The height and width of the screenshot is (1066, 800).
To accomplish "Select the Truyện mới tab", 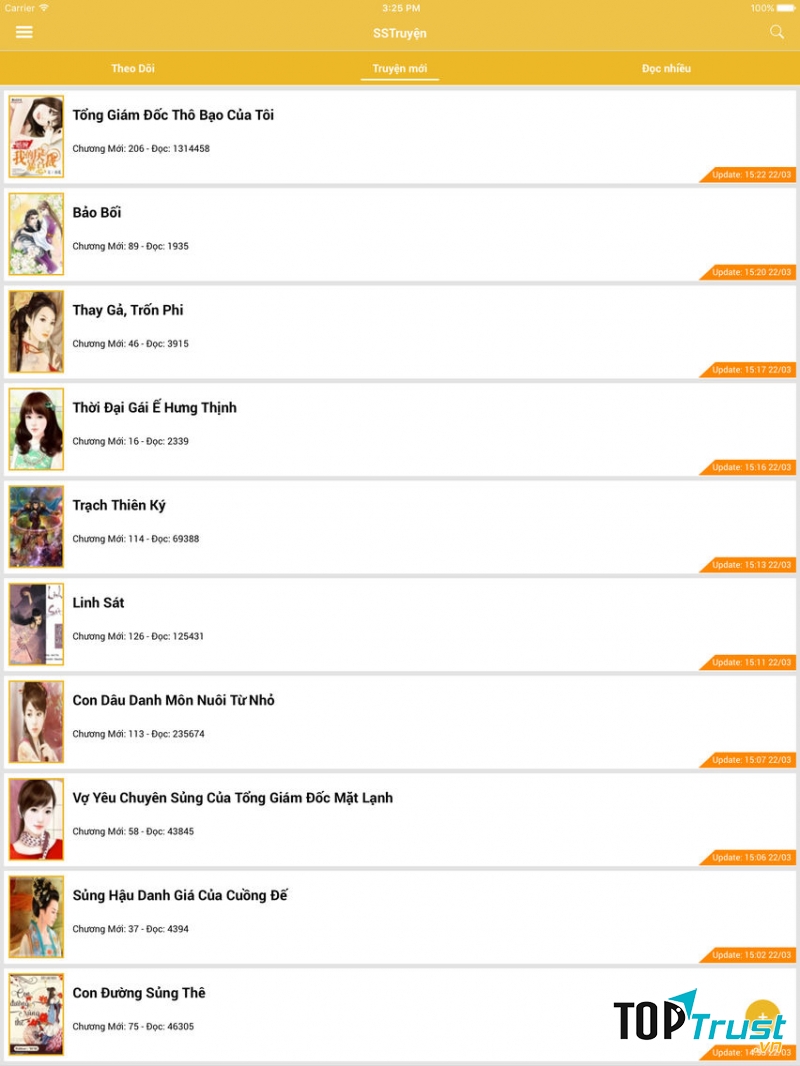I will click(x=399, y=69).
